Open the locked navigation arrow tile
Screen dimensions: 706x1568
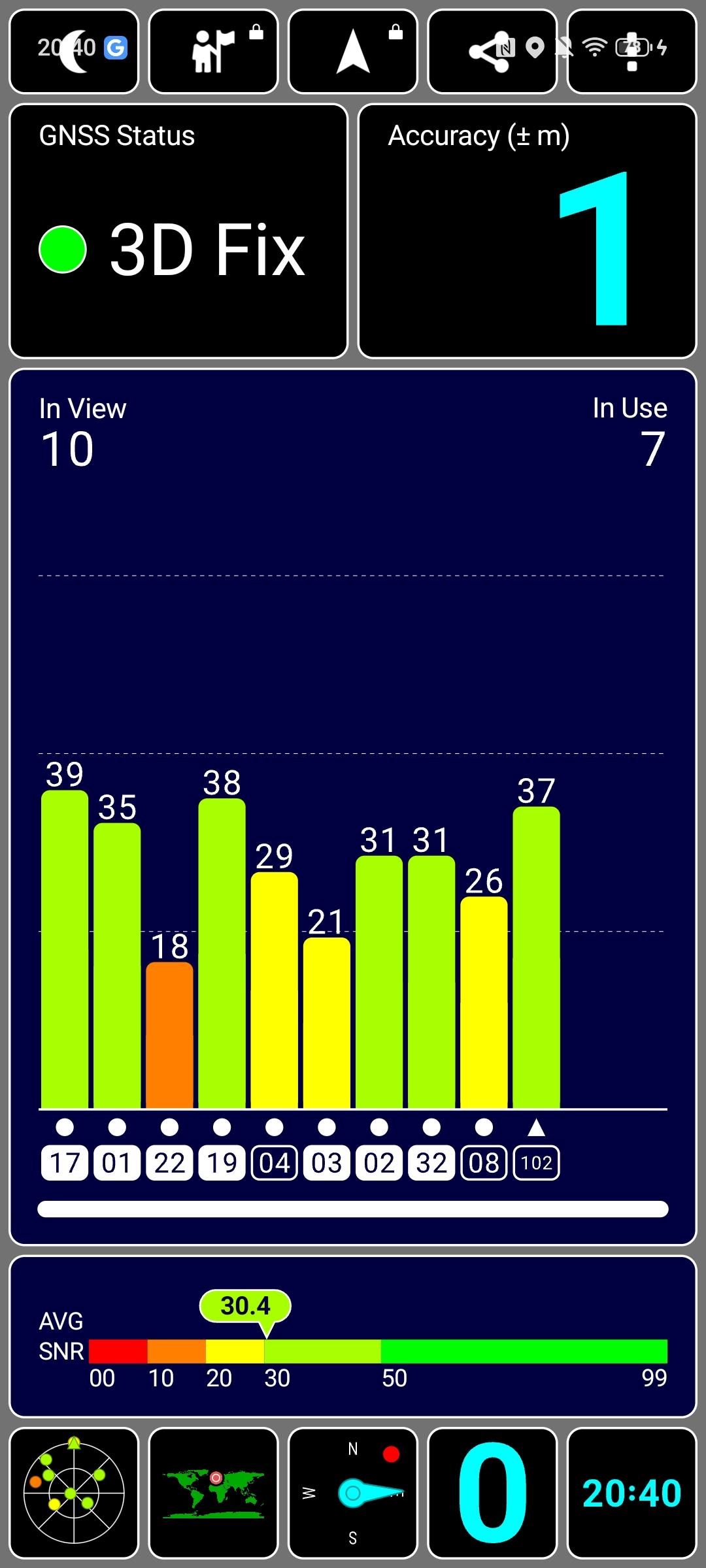pos(353,52)
